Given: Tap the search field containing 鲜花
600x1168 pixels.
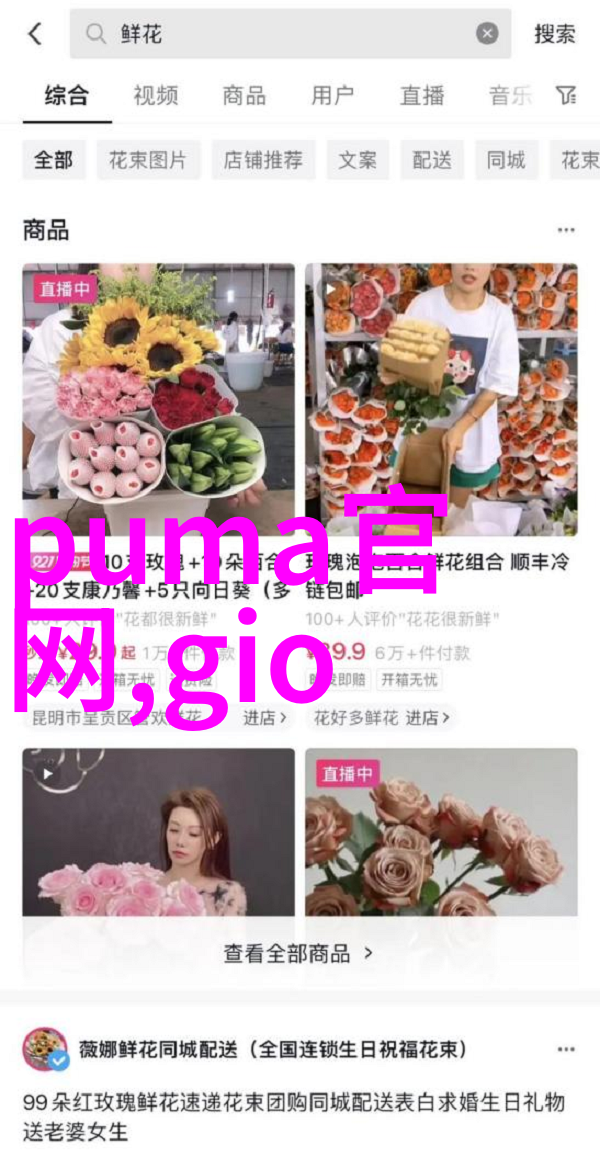Looking at the screenshot, I should [290, 34].
